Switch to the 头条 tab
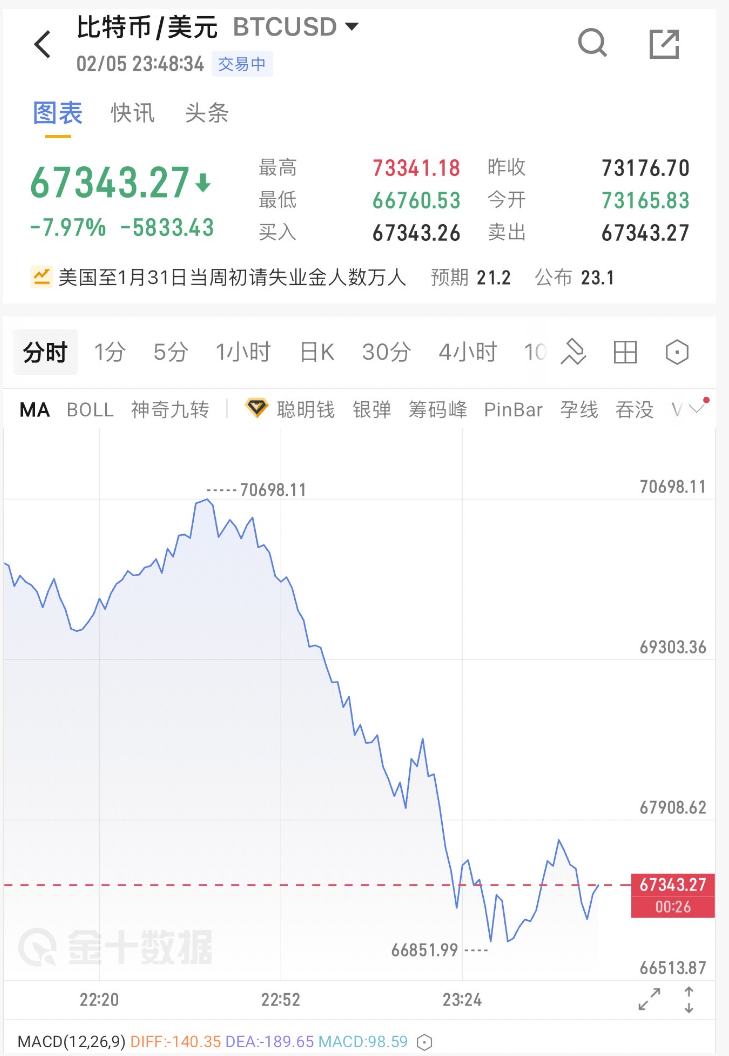Image resolution: width=729 pixels, height=1056 pixels. (207, 113)
